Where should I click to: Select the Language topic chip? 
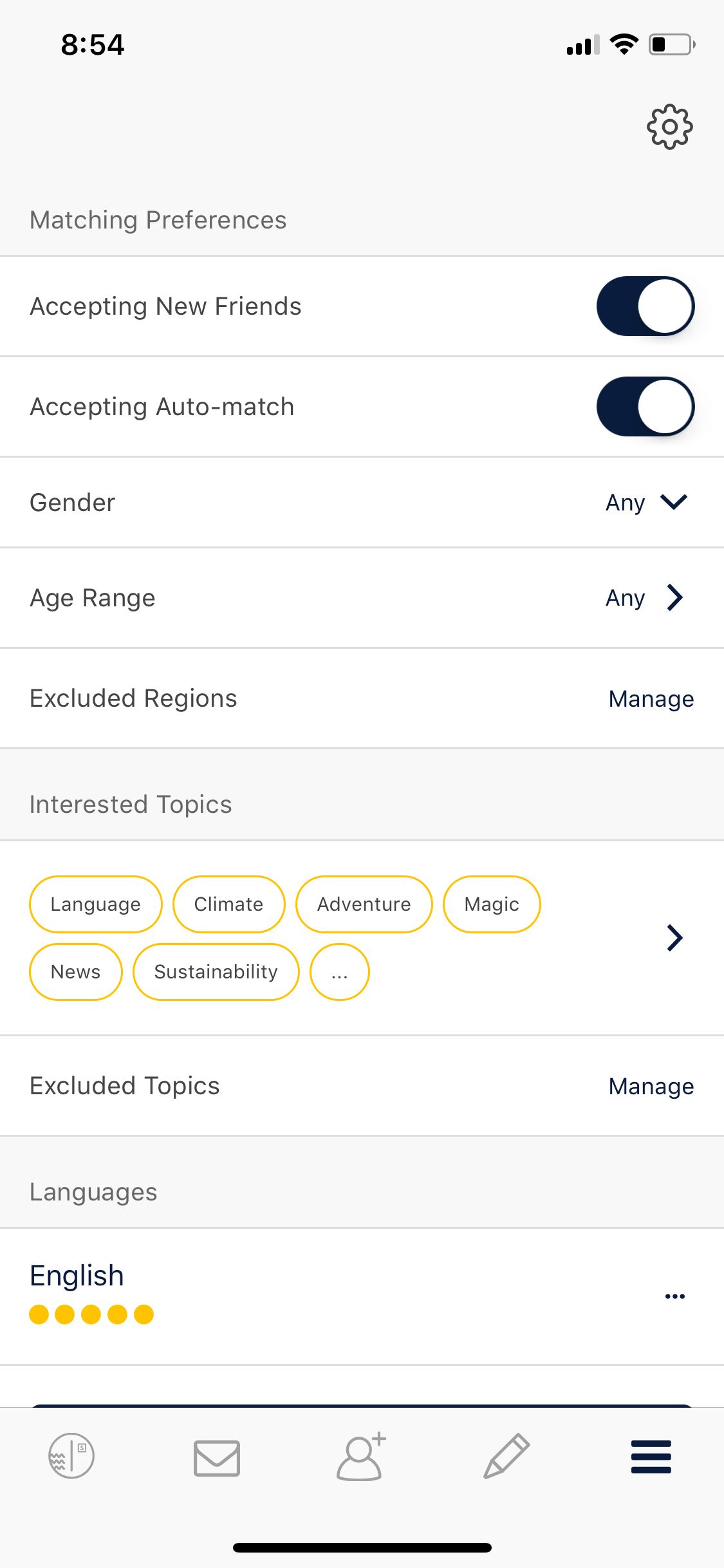click(x=96, y=904)
